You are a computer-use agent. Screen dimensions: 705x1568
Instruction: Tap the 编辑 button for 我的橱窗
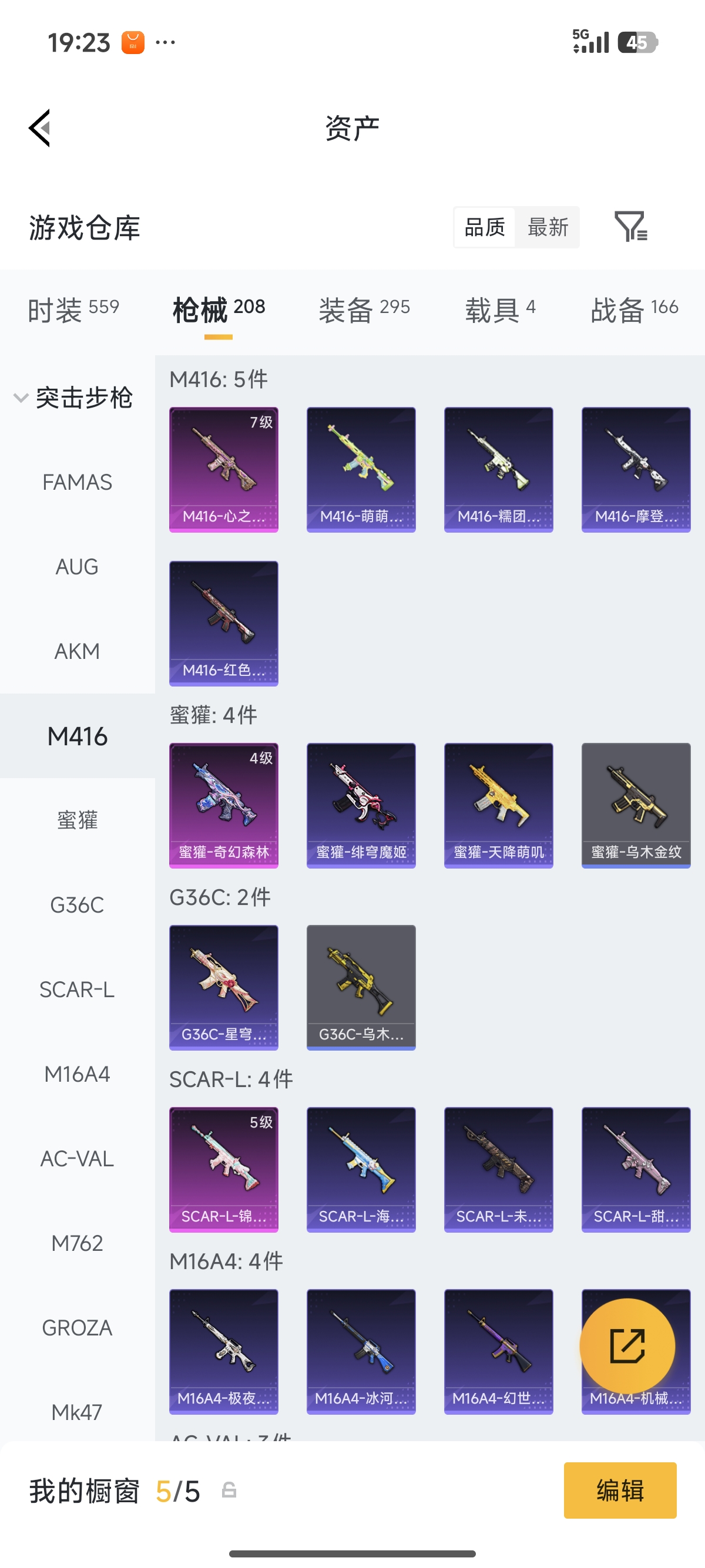[x=620, y=1490]
